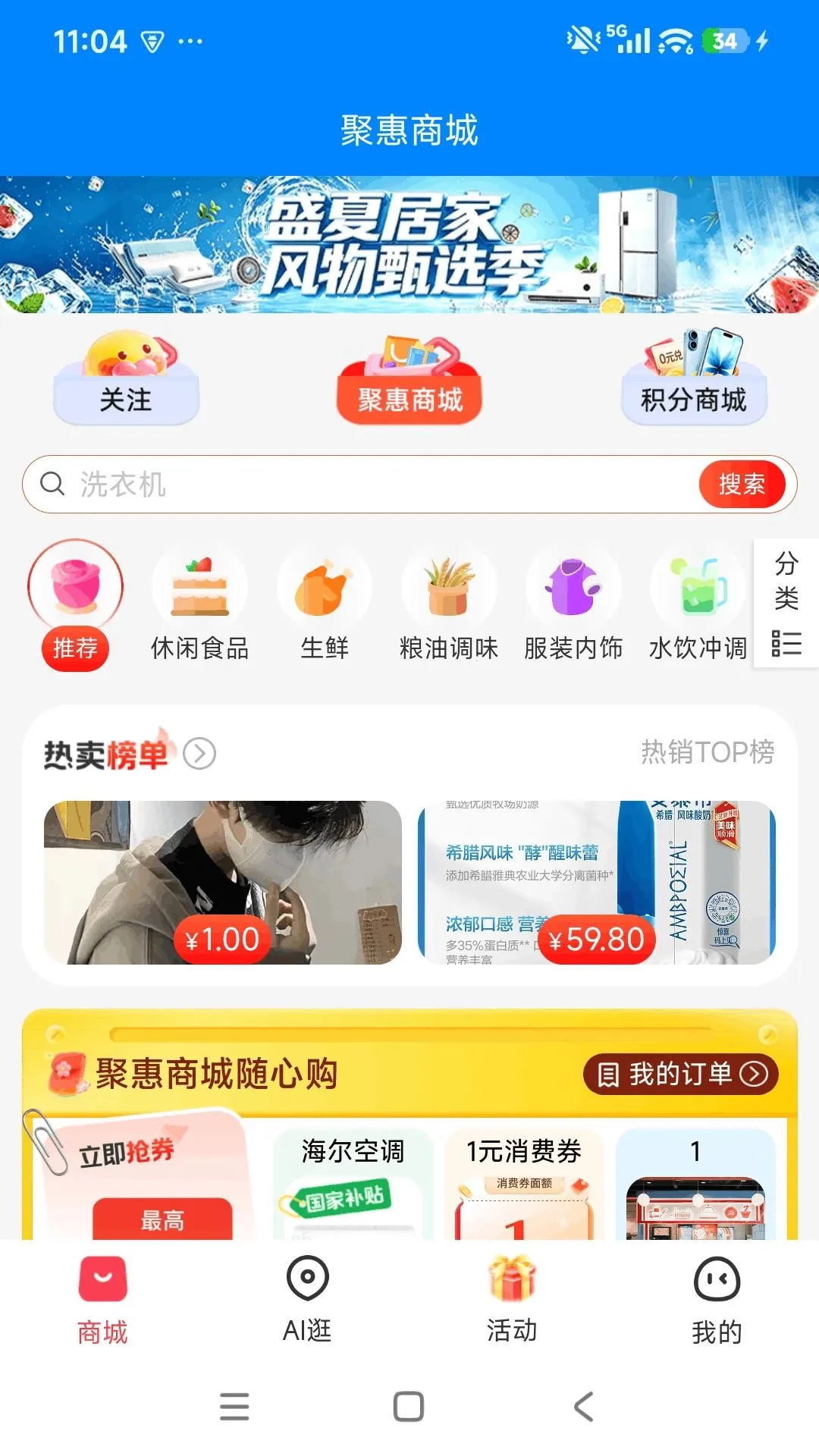Open the ¥1.00 hot-selling product
This screenshot has height=1456, width=819.
tap(223, 883)
